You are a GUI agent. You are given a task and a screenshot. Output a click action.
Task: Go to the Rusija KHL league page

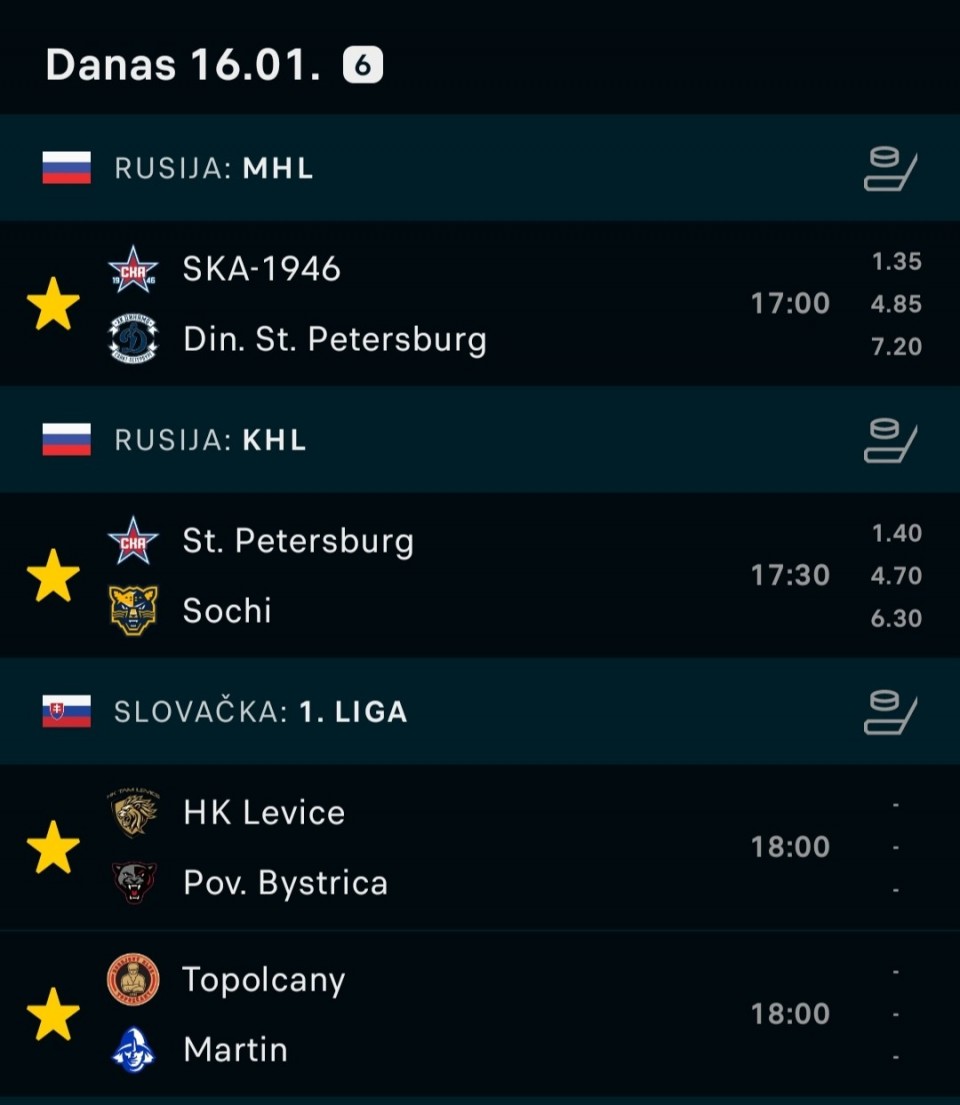[210, 440]
